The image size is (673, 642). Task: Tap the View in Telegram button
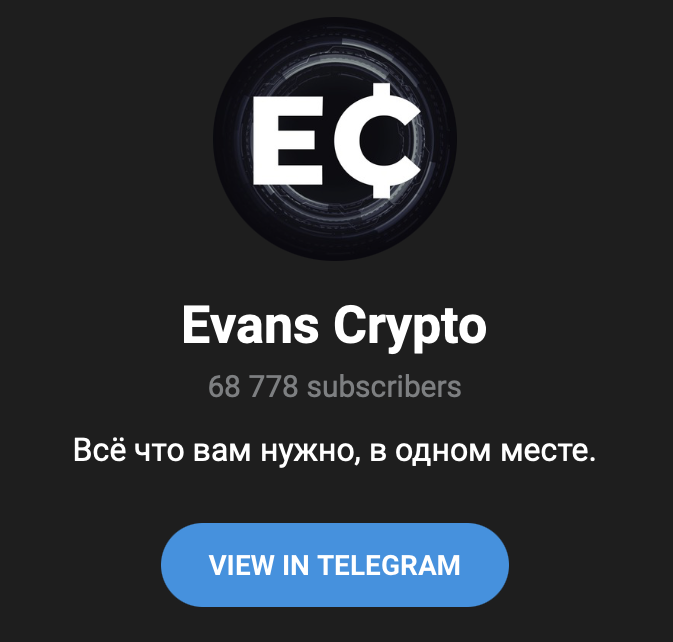335,565
